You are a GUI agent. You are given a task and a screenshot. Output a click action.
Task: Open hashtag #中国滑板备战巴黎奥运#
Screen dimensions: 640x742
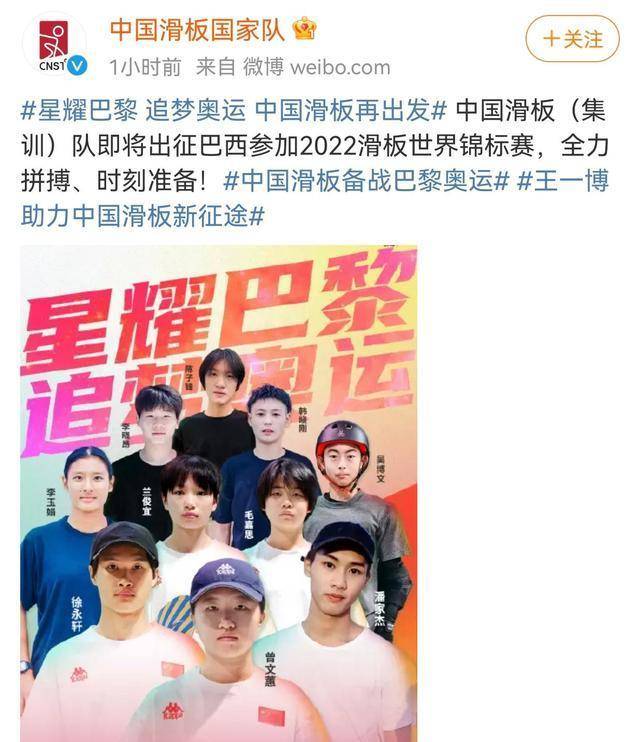(x=366, y=182)
